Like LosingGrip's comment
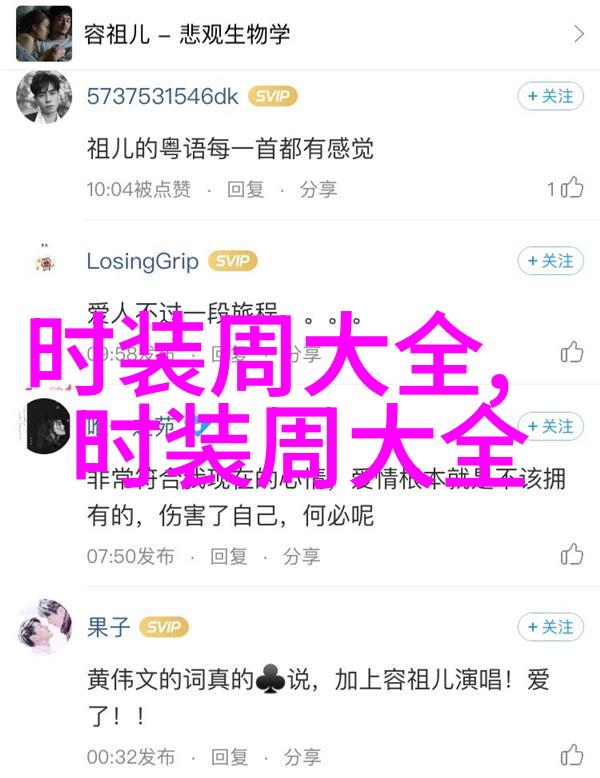 (x=571, y=352)
